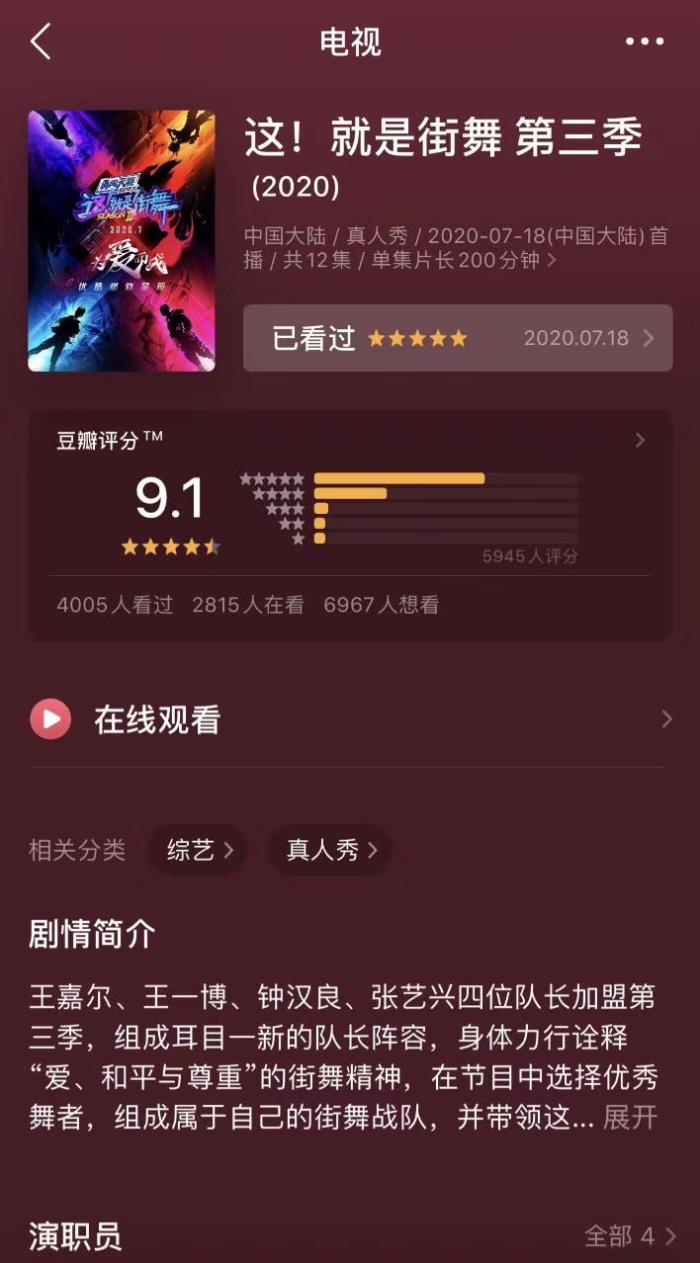Select the 综艺 category chip
700x1263 pixels.
pos(199,850)
